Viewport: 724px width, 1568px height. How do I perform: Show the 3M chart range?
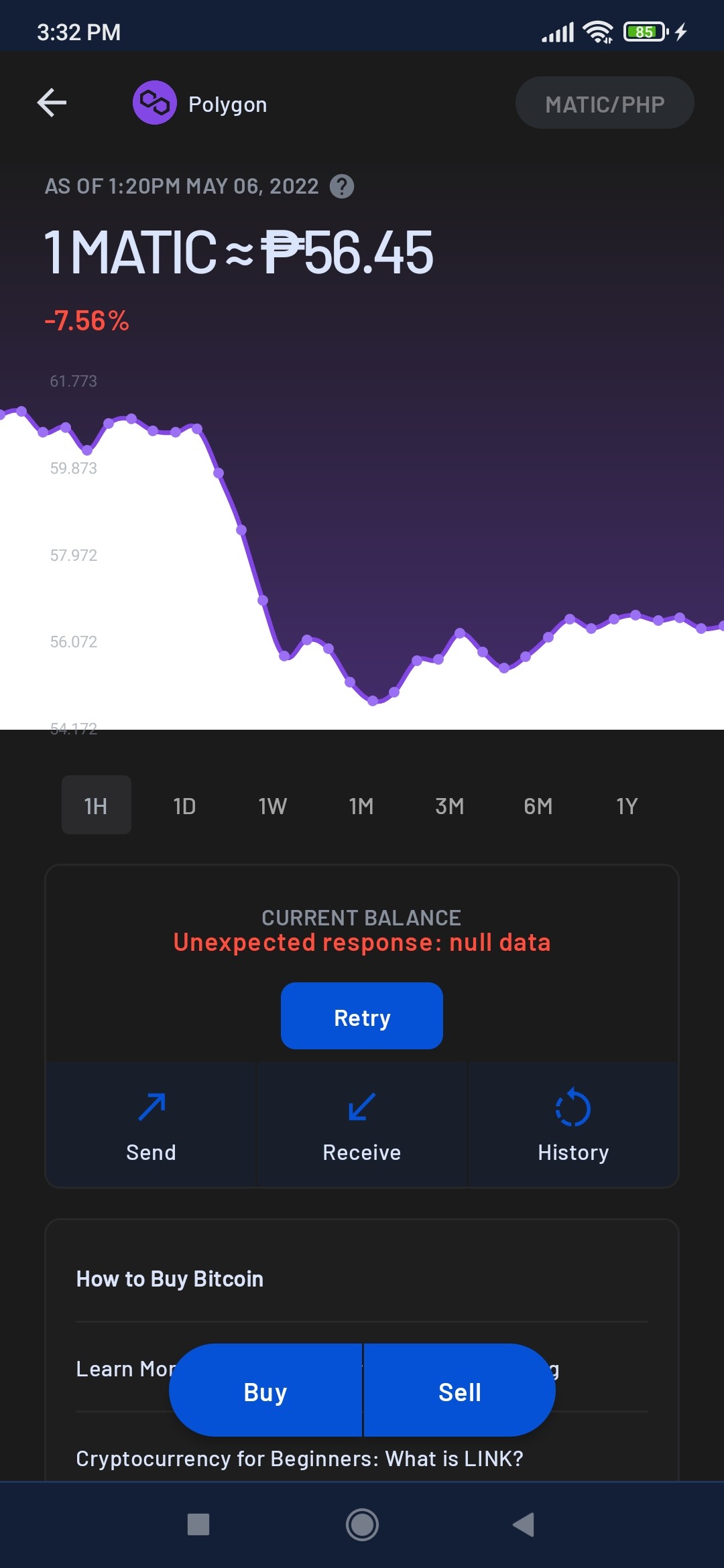pyautogui.click(x=450, y=806)
